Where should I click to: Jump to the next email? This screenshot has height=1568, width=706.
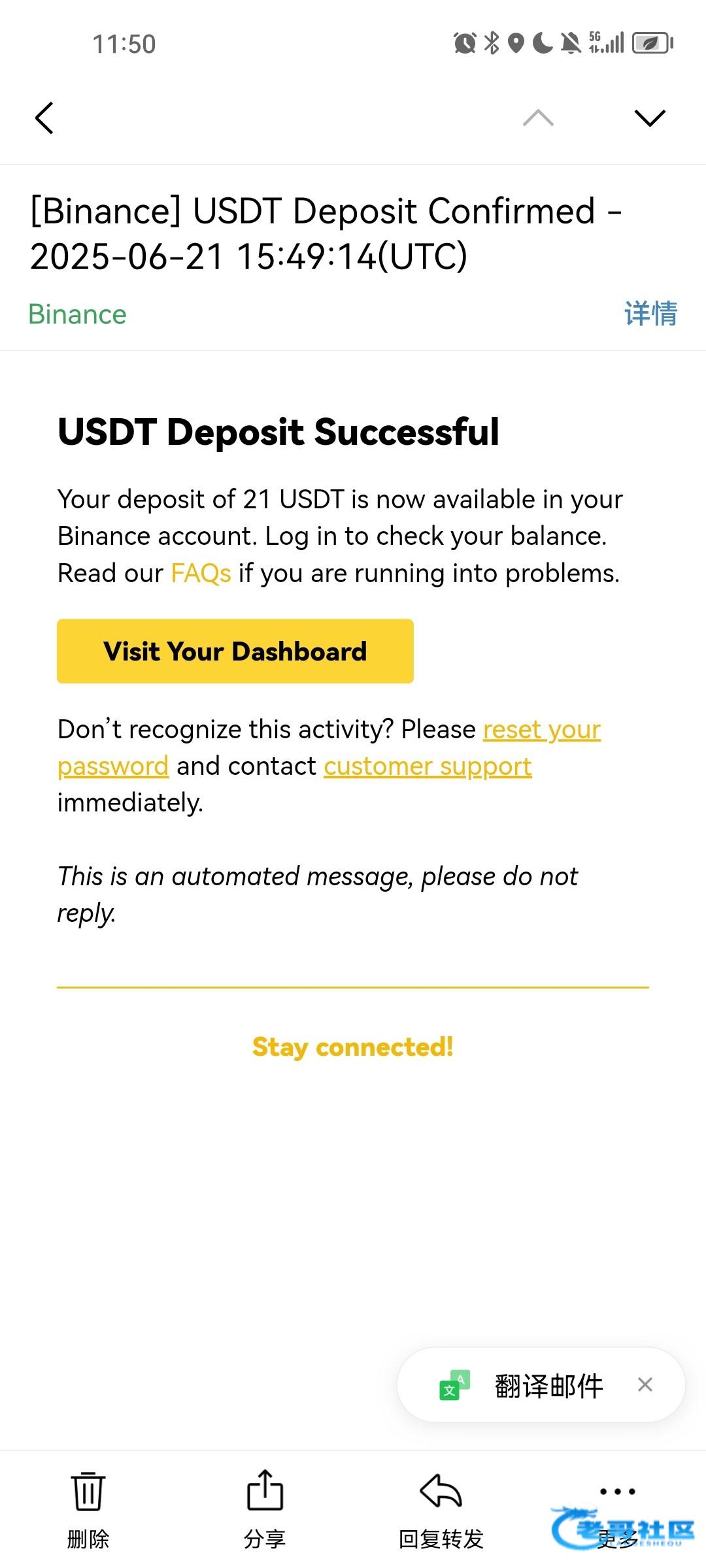650,118
